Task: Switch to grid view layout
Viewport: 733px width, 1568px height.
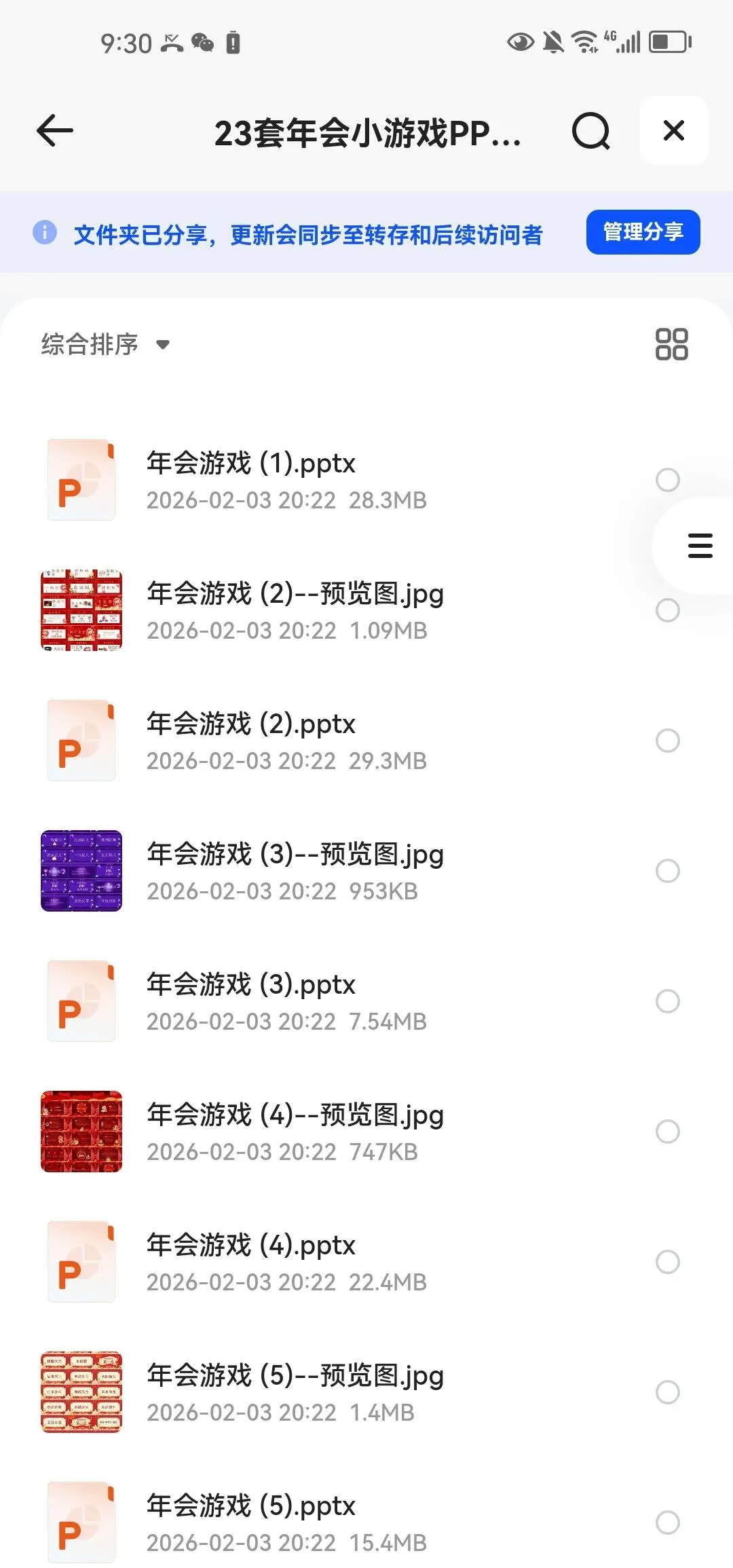Action: [671, 344]
